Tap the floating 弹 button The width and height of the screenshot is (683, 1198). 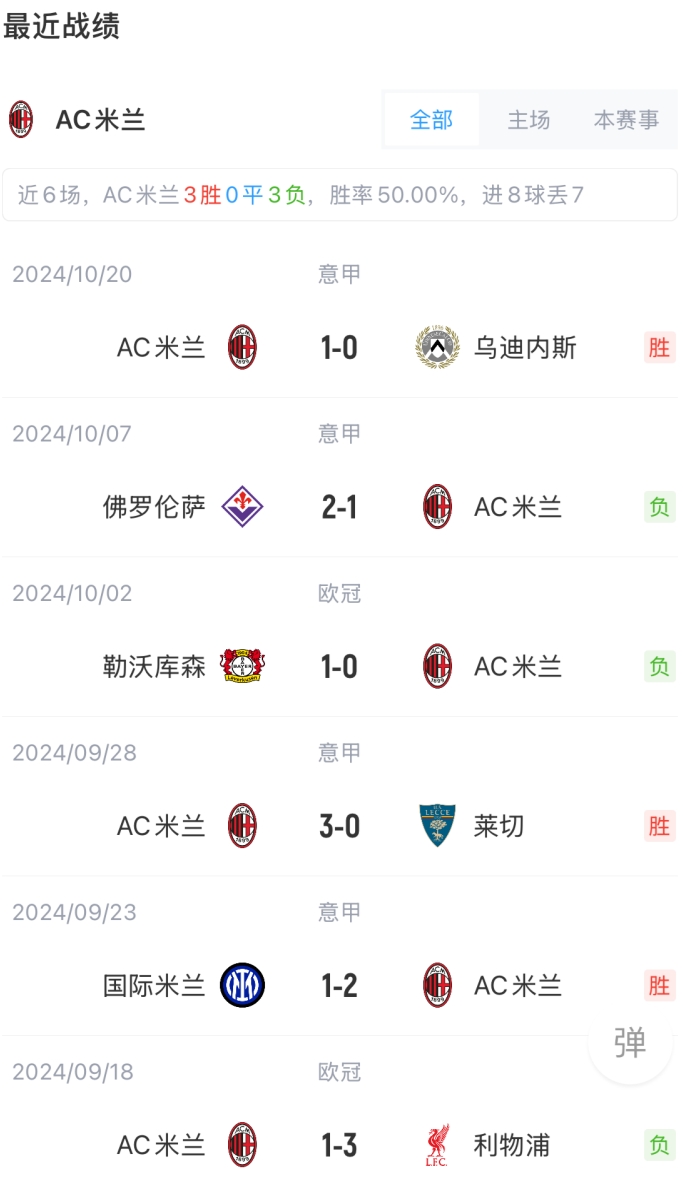[630, 1043]
